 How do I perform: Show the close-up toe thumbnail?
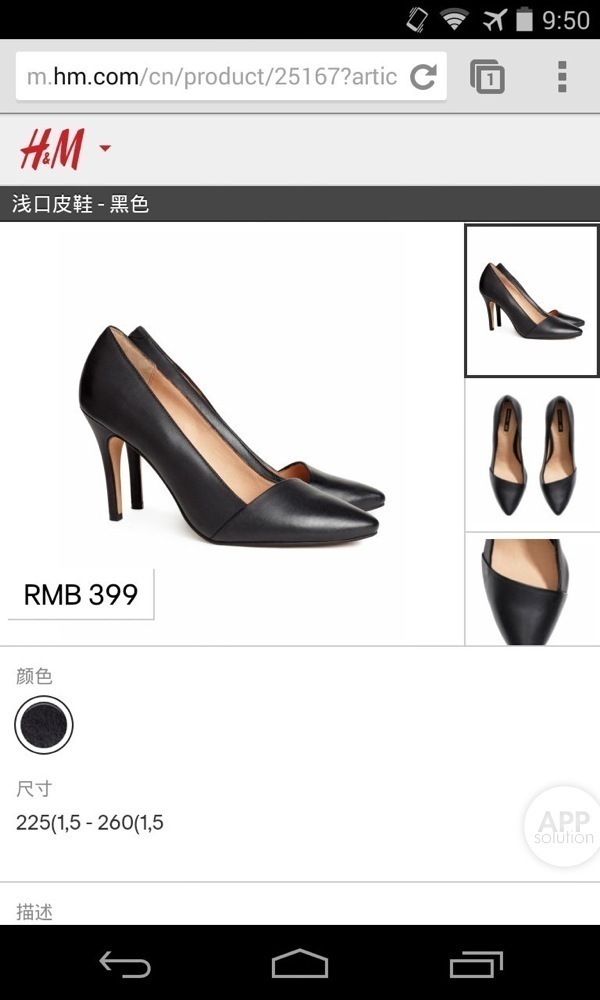(x=532, y=590)
